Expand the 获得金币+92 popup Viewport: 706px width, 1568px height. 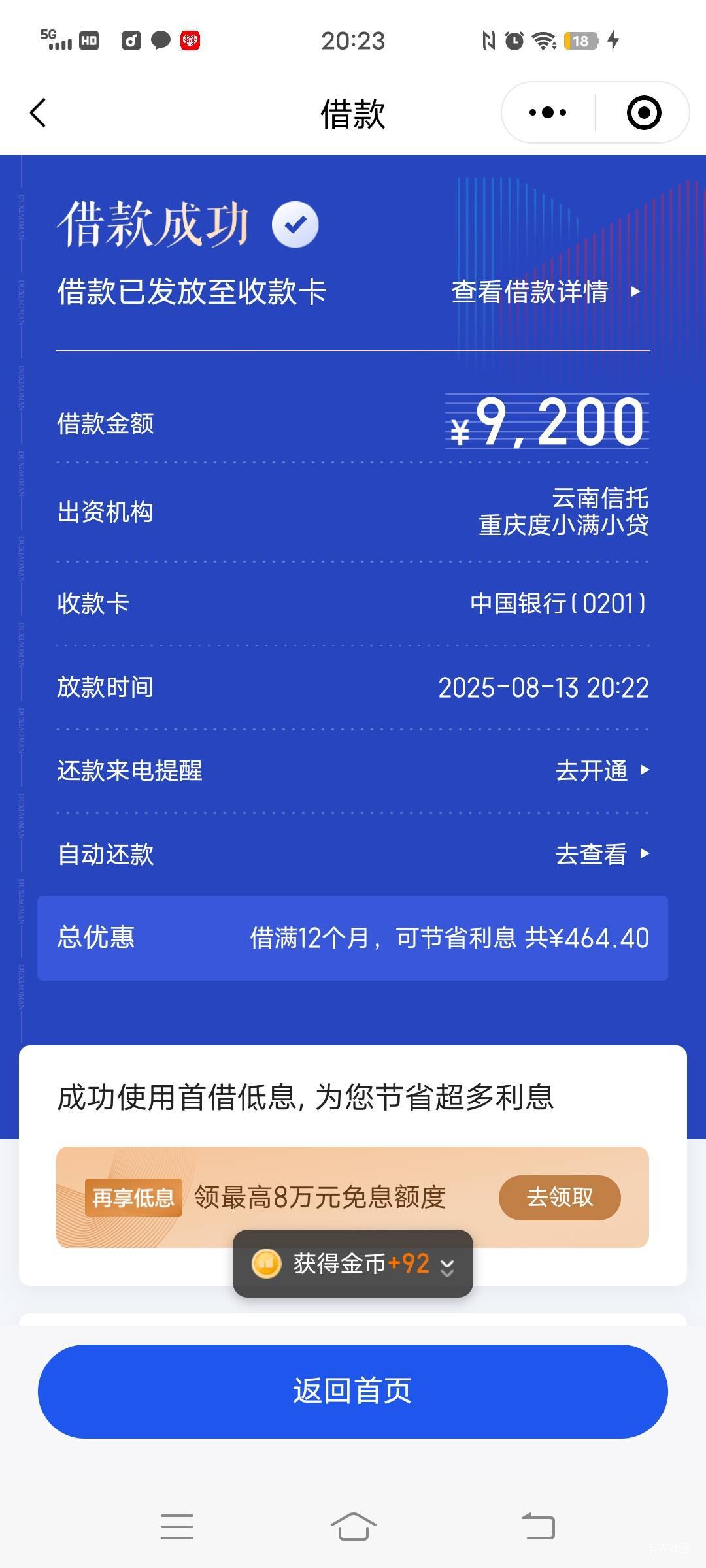[x=447, y=1264]
